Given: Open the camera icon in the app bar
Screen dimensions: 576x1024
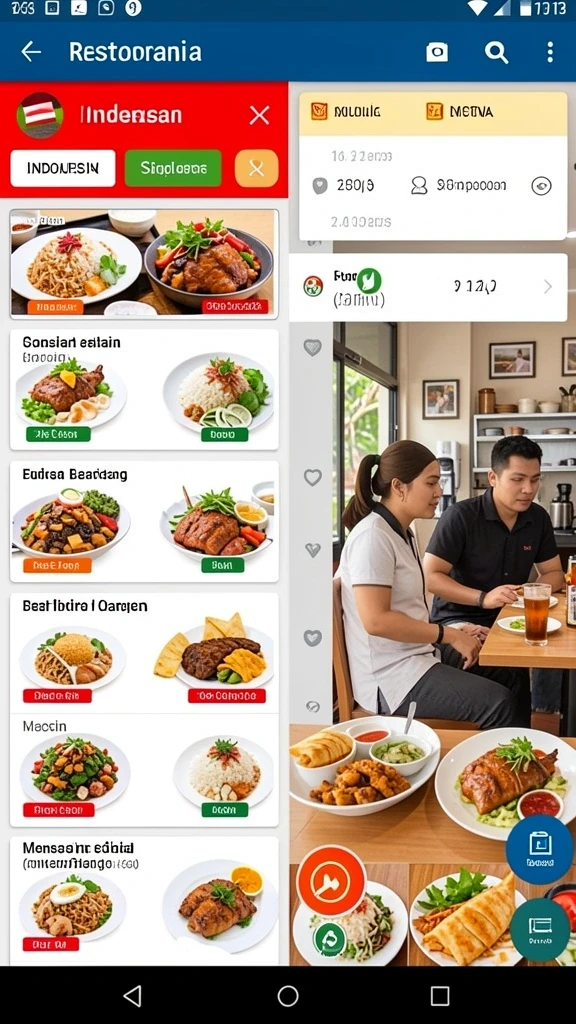Looking at the screenshot, I should point(437,52).
